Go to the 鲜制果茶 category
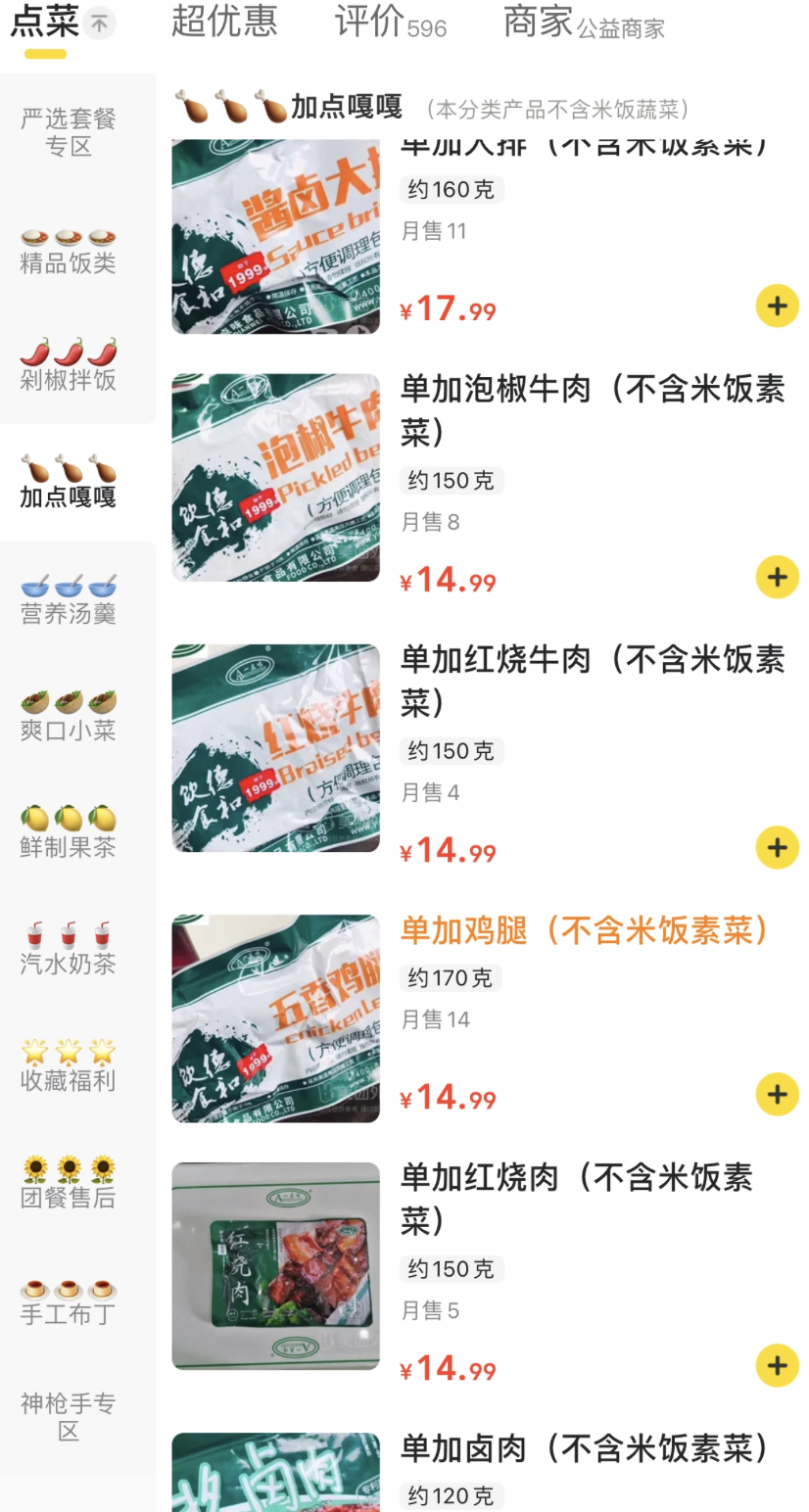 pyautogui.click(x=69, y=833)
